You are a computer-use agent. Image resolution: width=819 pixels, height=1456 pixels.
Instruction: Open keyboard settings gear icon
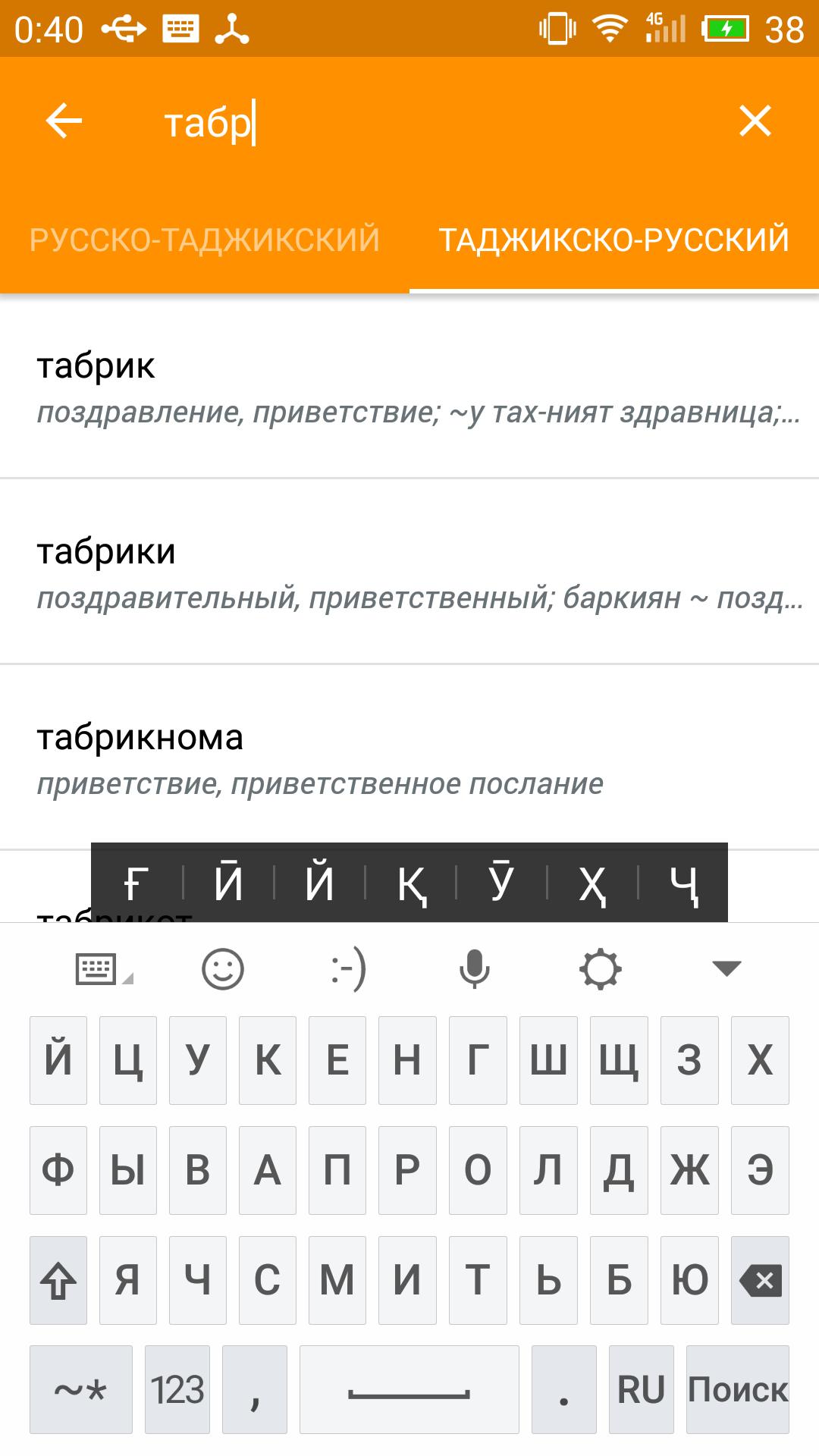[x=600, y=968]
